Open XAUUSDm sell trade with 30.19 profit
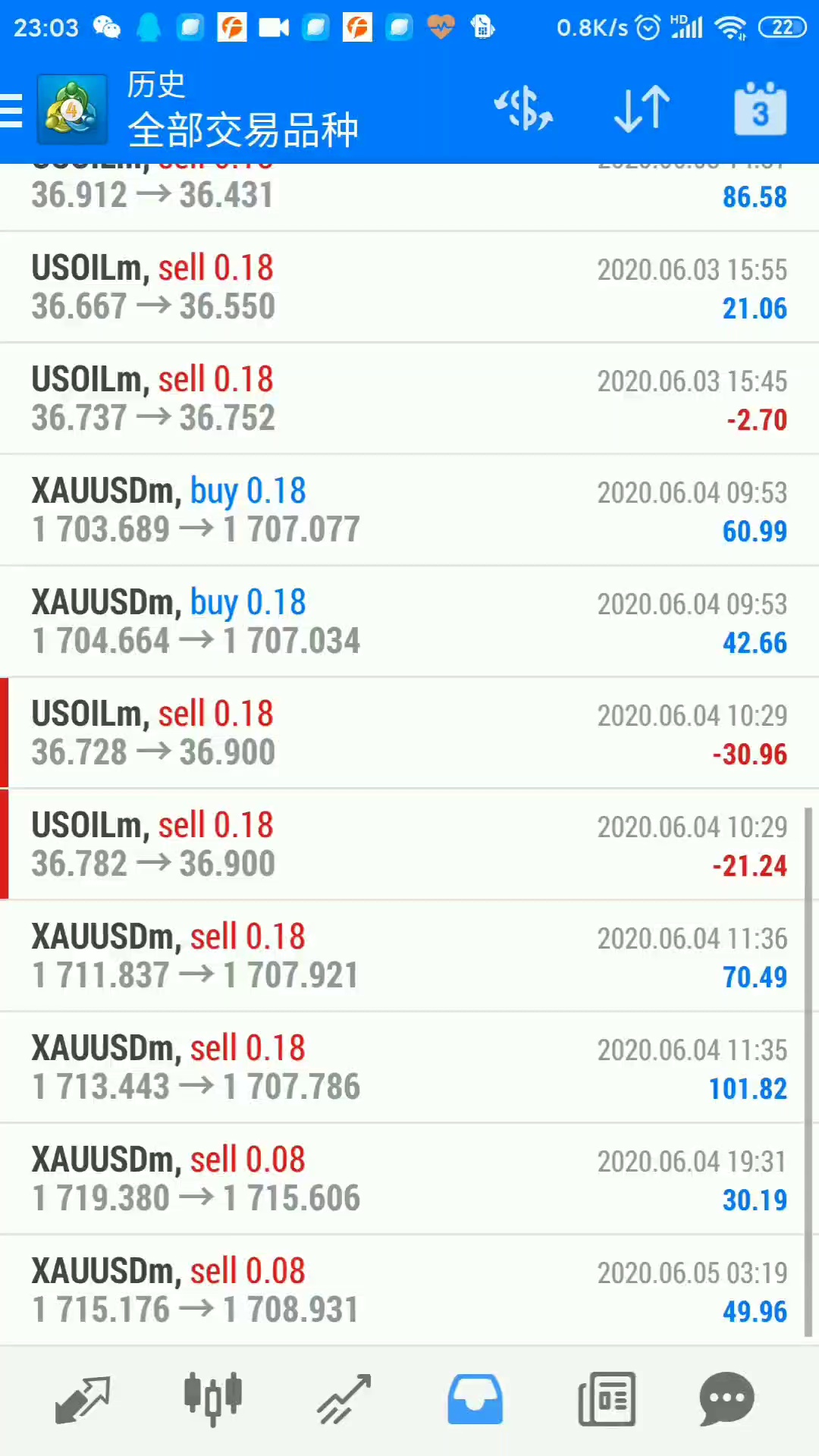 pyautogui.click(x=409, y=1179)
